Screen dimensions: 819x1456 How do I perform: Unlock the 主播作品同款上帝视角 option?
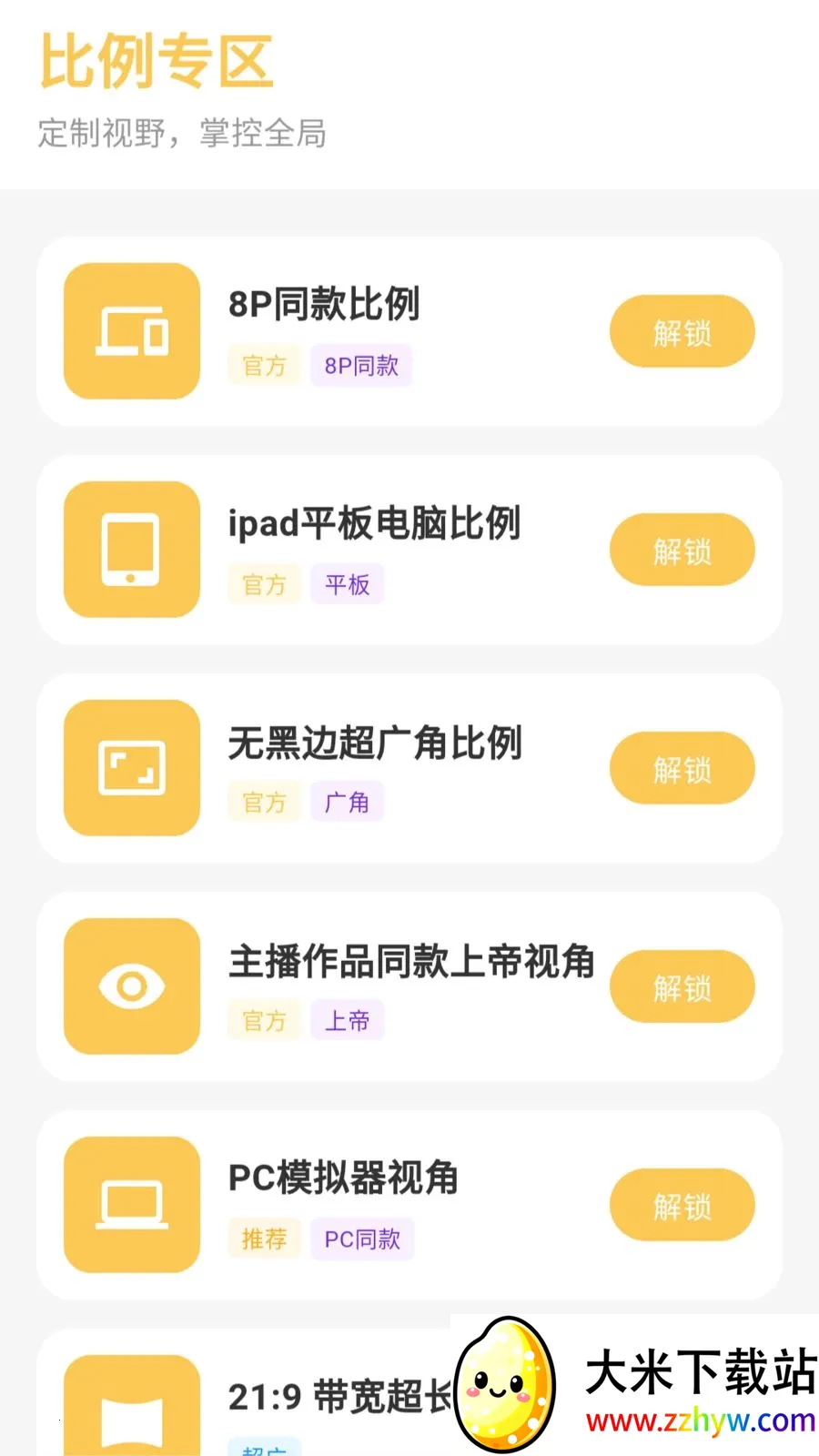682,986
